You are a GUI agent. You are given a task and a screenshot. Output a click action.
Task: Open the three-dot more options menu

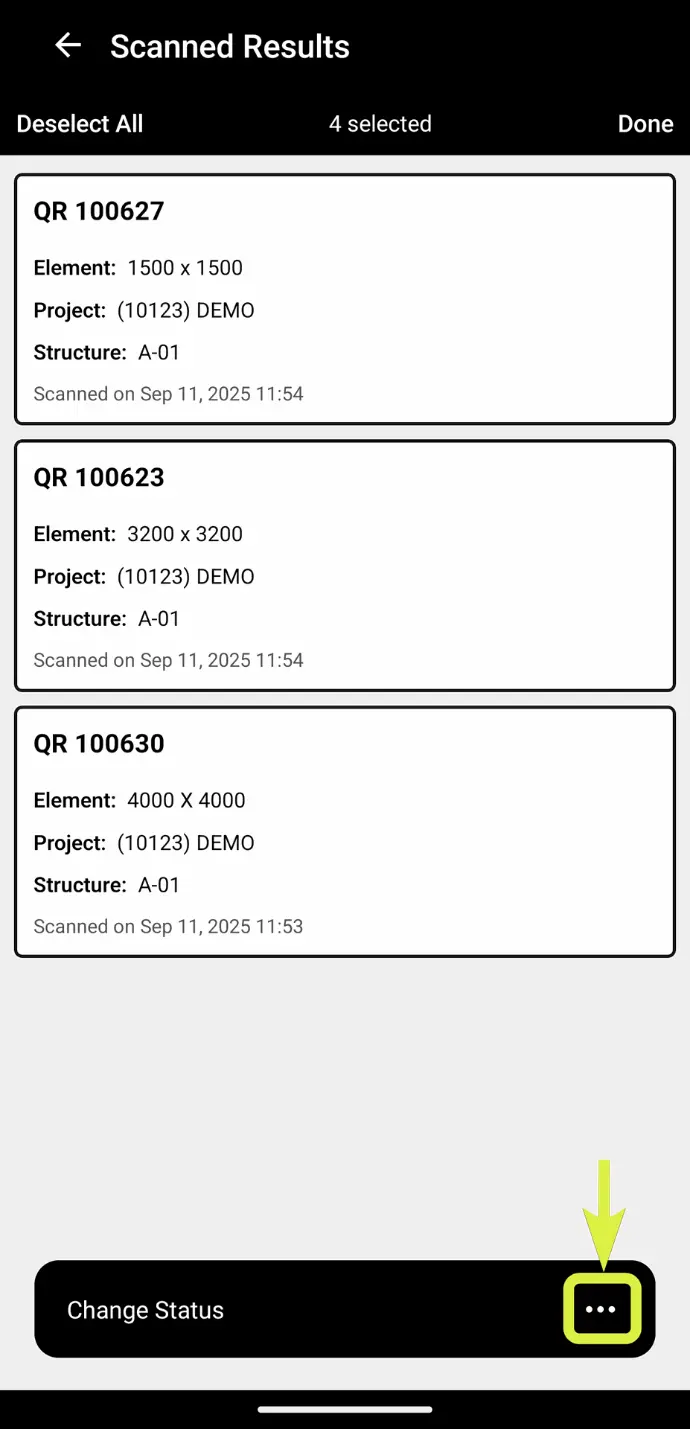601,1310
